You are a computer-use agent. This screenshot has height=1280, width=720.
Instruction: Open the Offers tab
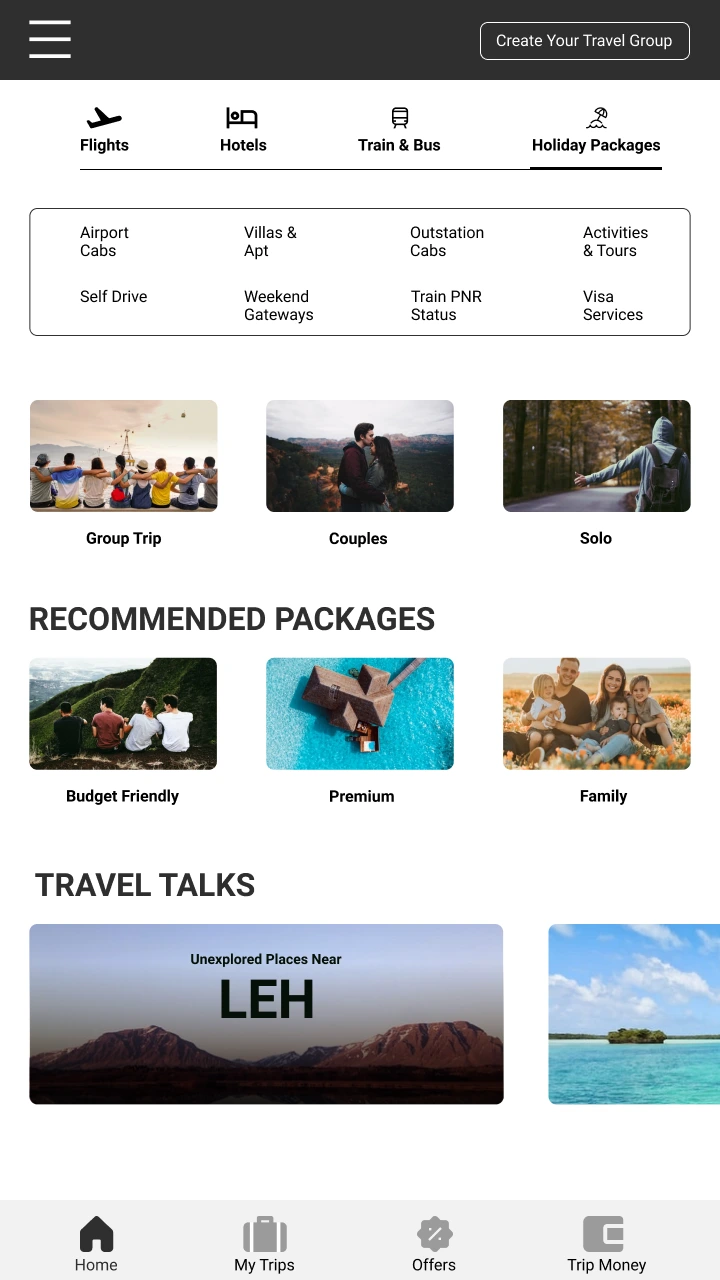[x=434, y=1245]
